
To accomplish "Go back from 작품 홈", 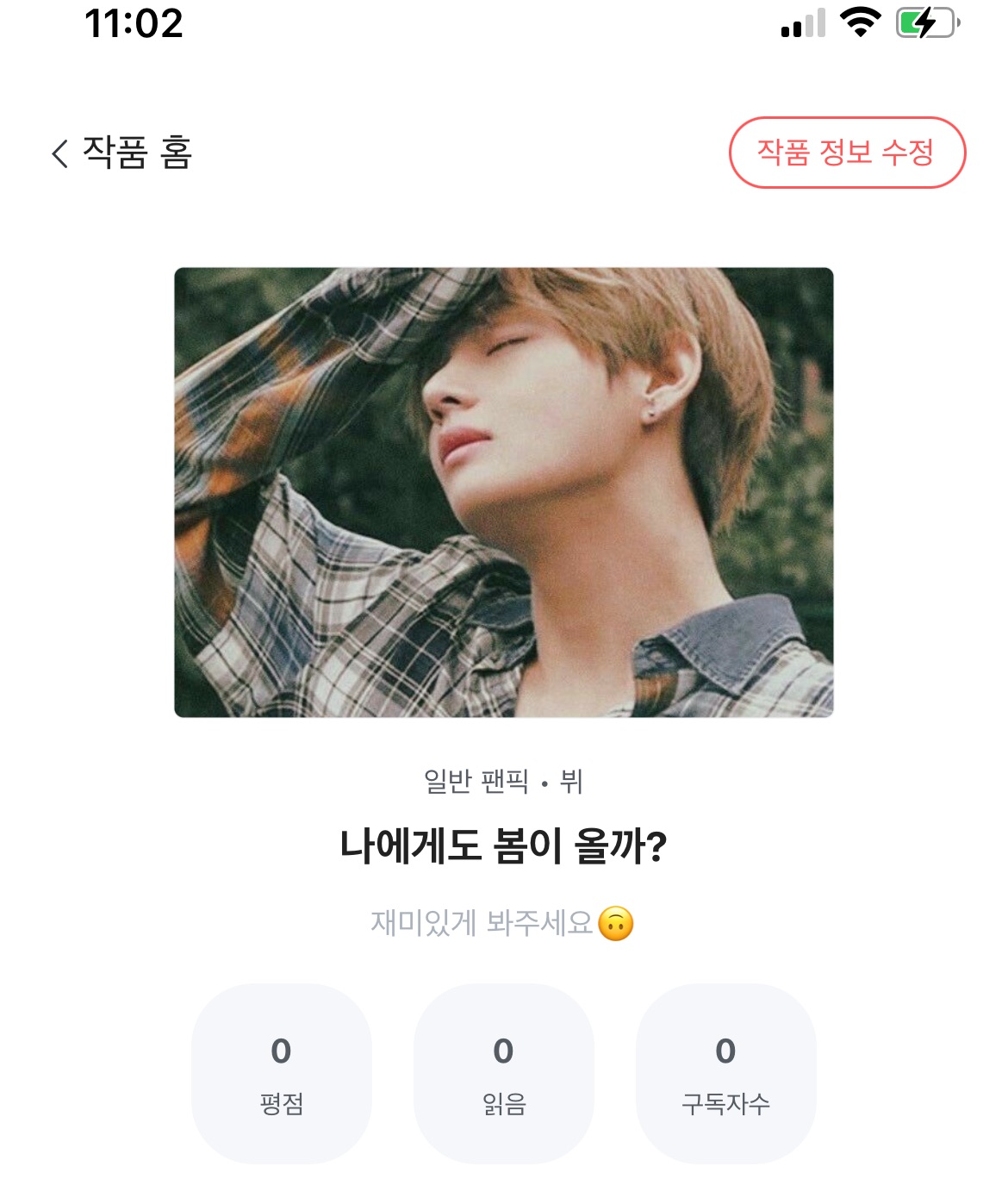I will pos(60,153).
